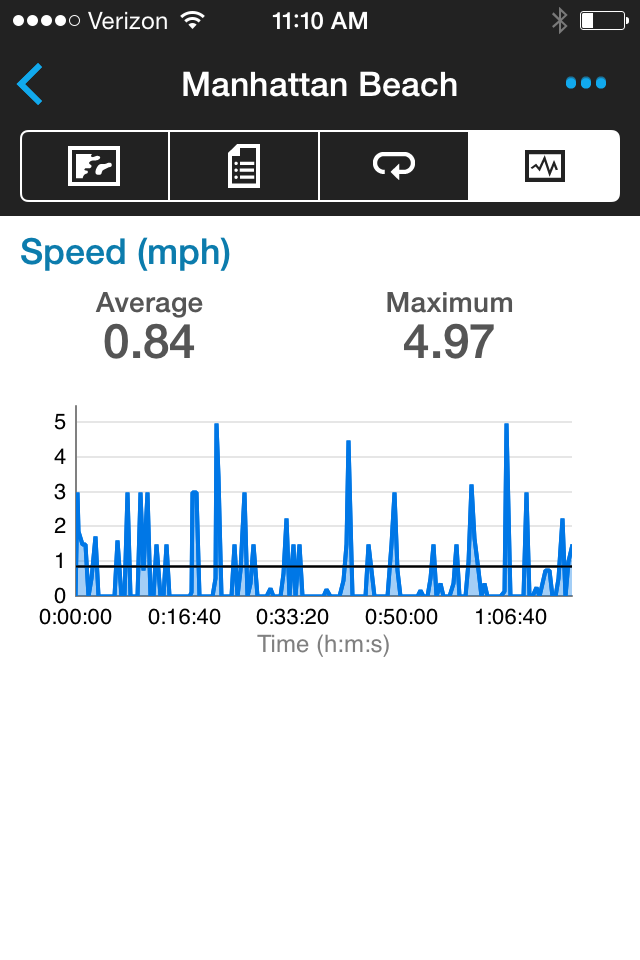Switch to the details list tab

click(244, 166)
